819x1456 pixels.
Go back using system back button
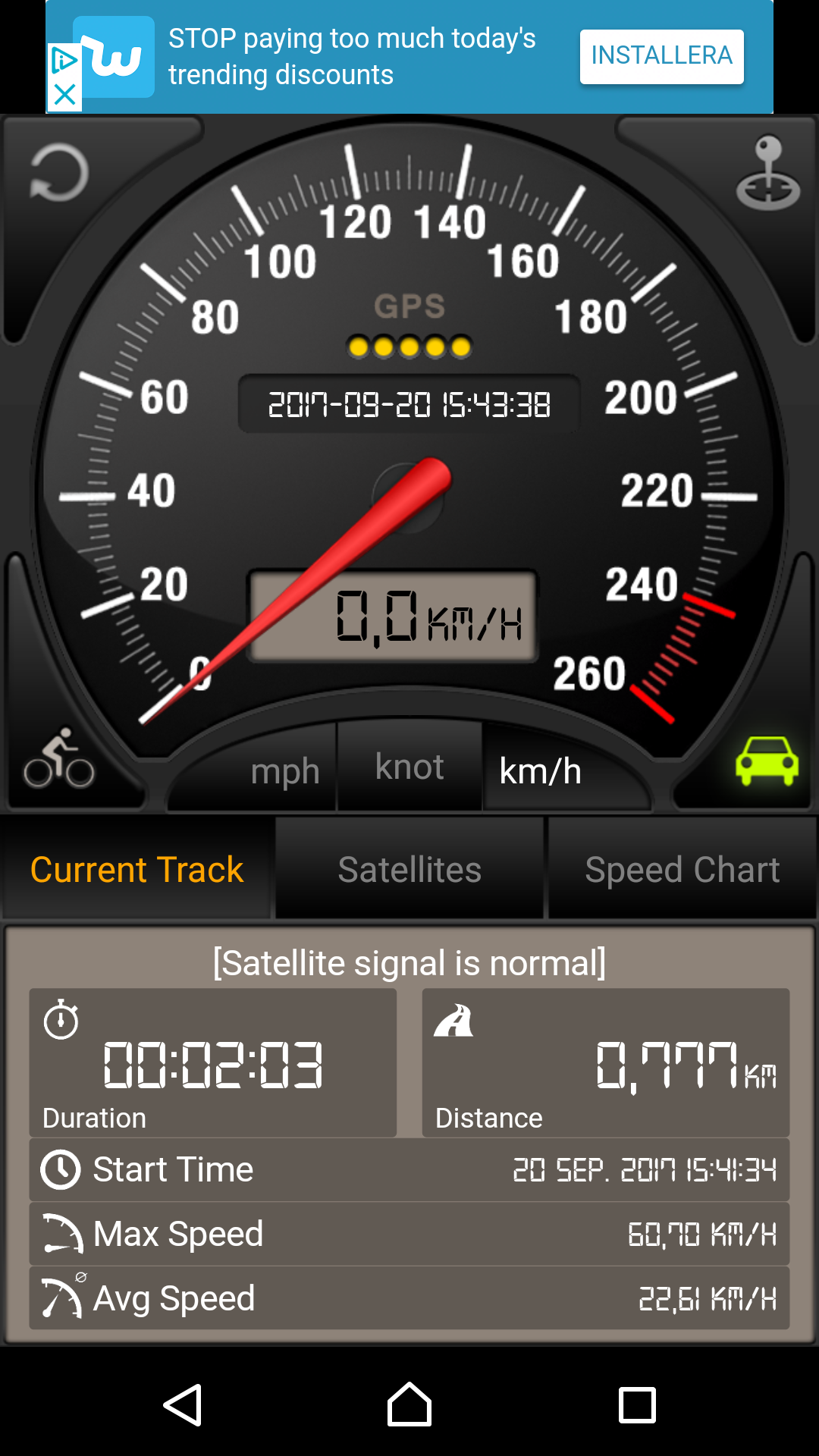pyautogui.click(x=183, y=1405)
